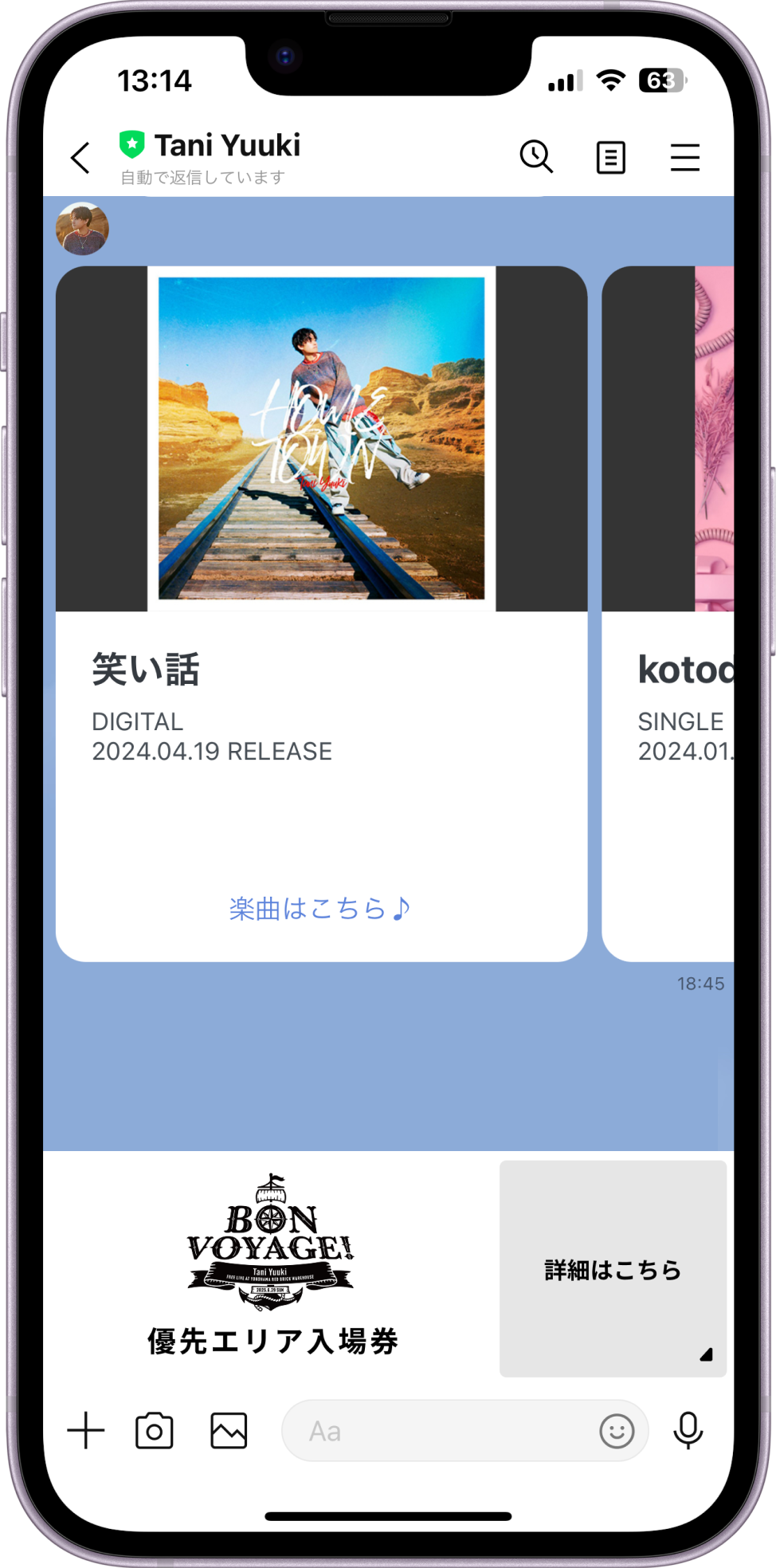Go back from Tani Yuuki chat
776x1568 pixels.
[x=80, y=158]
